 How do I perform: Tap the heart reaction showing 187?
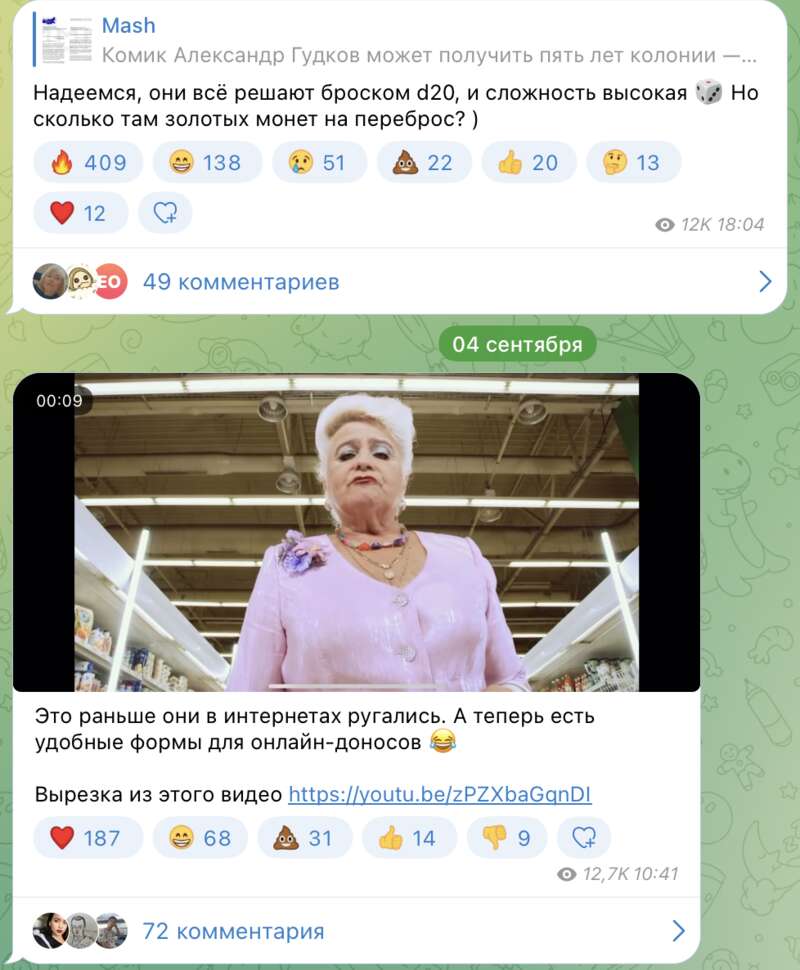86,838
